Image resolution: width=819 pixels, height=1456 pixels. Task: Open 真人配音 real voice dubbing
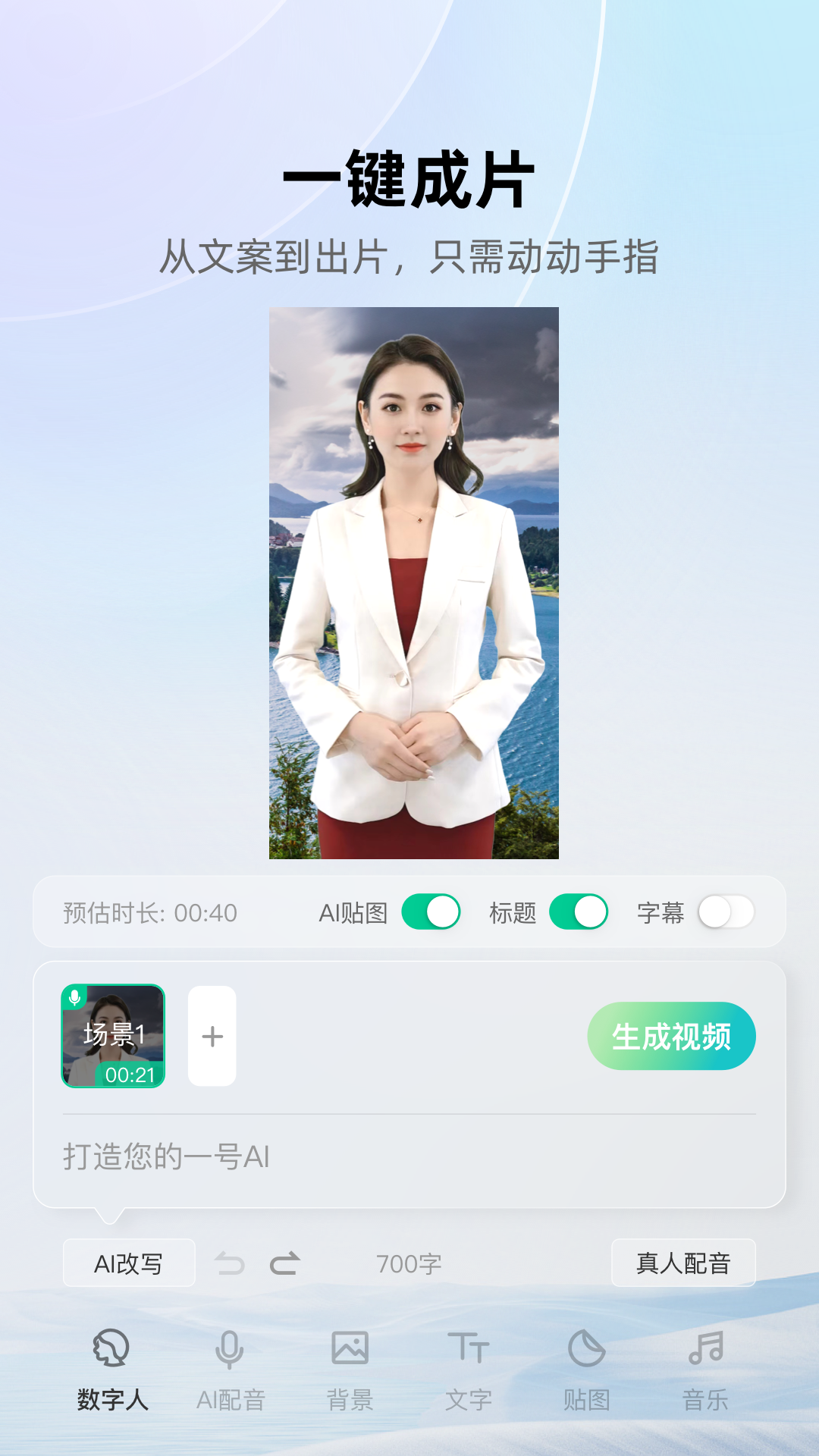683,1262
